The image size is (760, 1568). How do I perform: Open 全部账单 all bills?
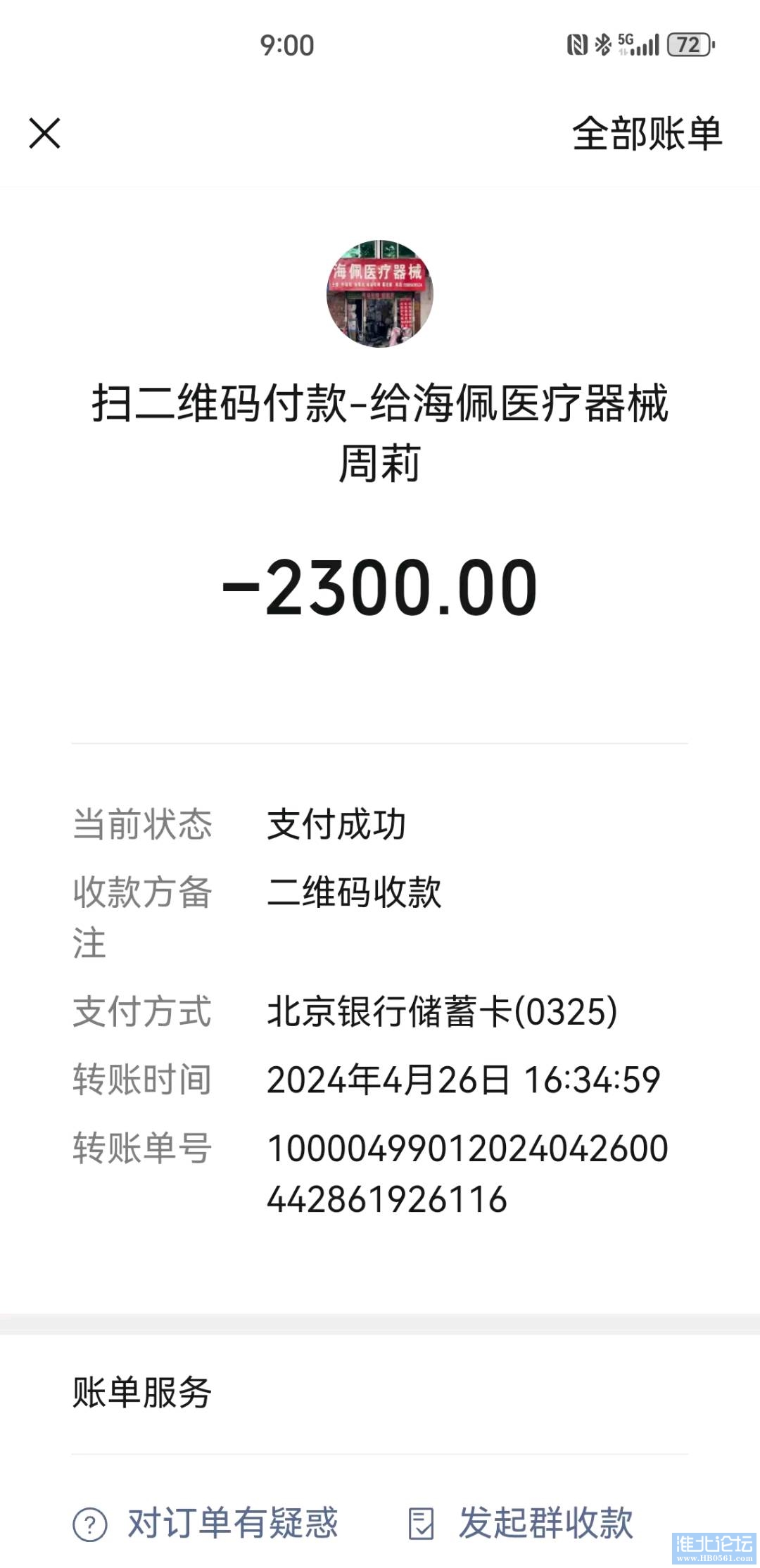pyautogui.click(x=647, y=133)
